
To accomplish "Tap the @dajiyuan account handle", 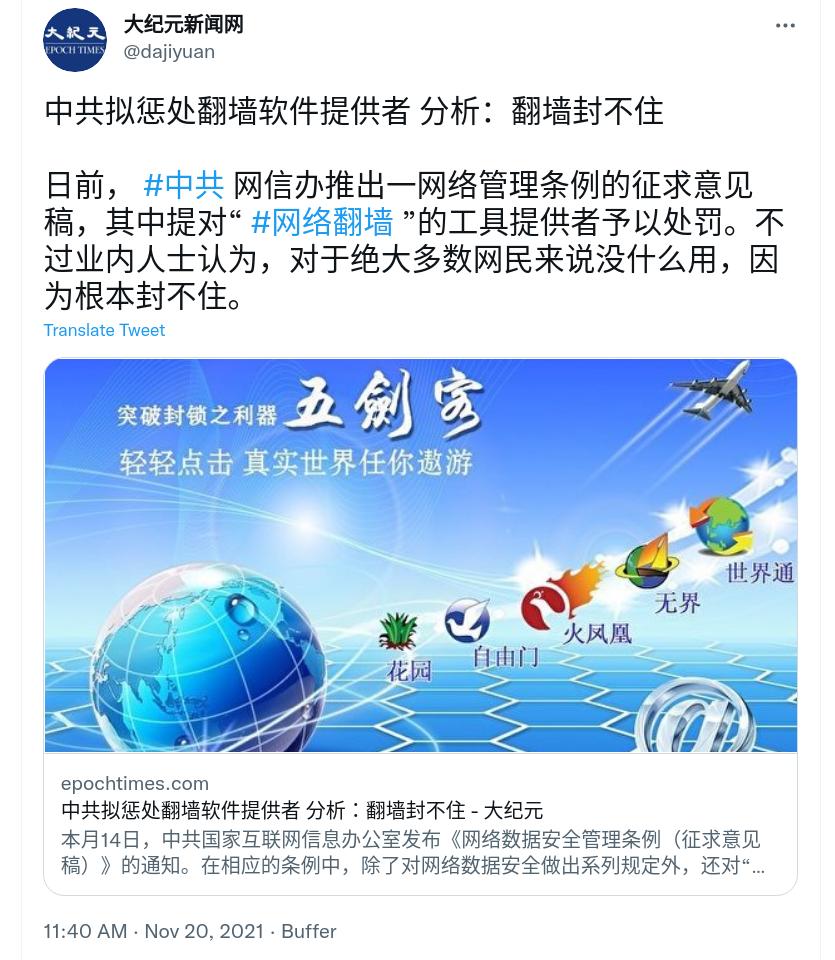I will (169, 51).
